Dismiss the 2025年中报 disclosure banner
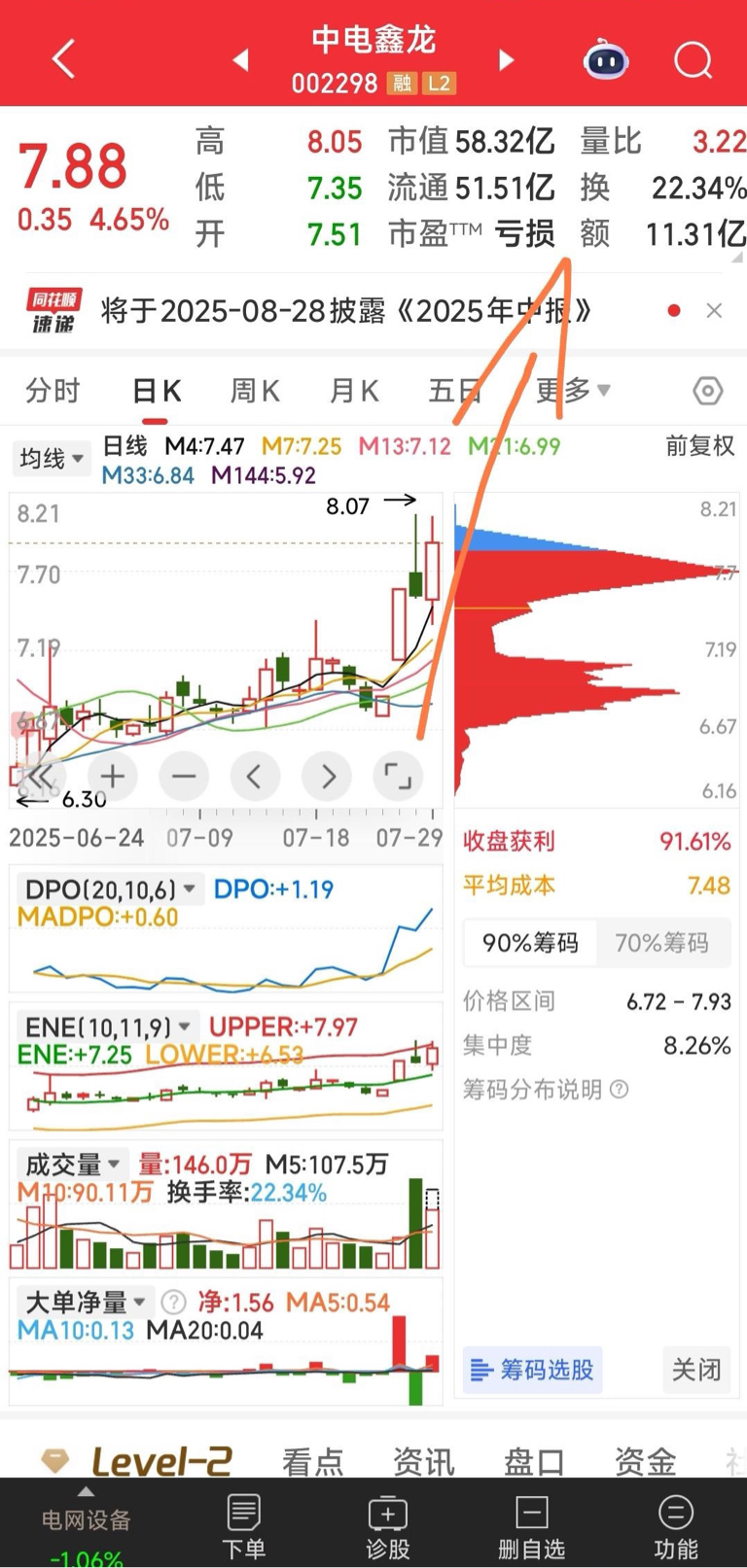 coord(714,311)
